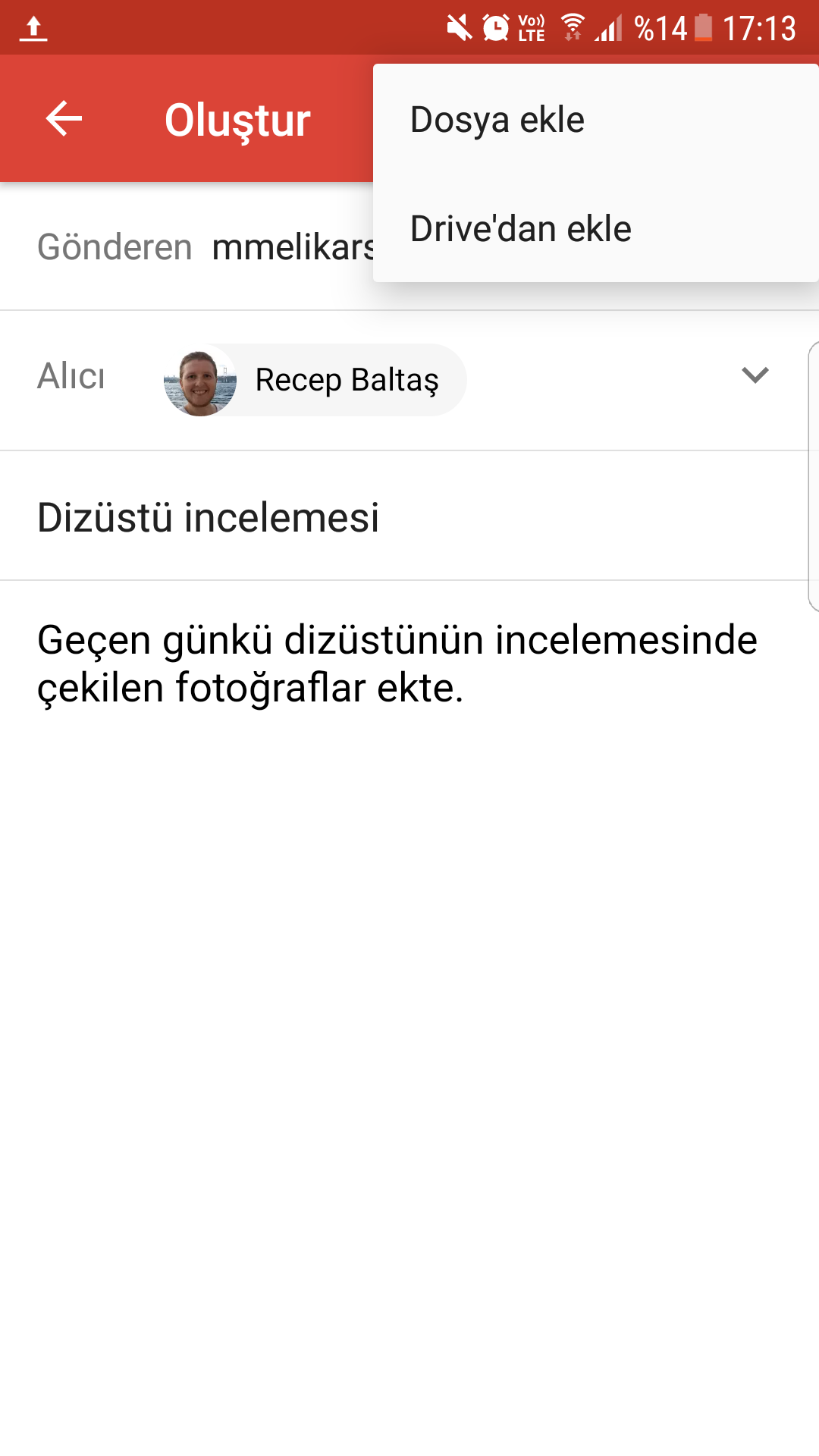Go back using the arrow in Oluştur bar

pos(64,119)
